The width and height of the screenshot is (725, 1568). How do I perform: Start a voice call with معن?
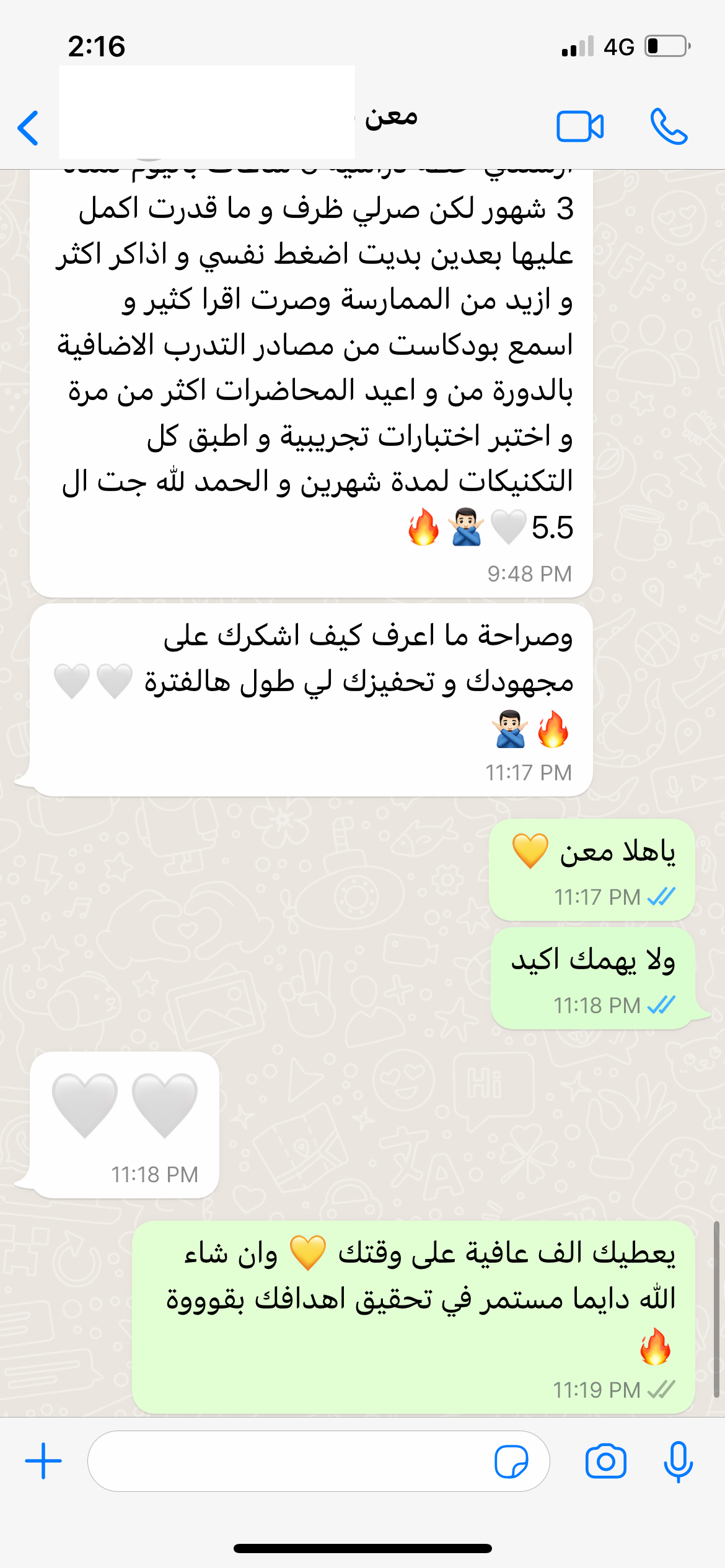669,127
